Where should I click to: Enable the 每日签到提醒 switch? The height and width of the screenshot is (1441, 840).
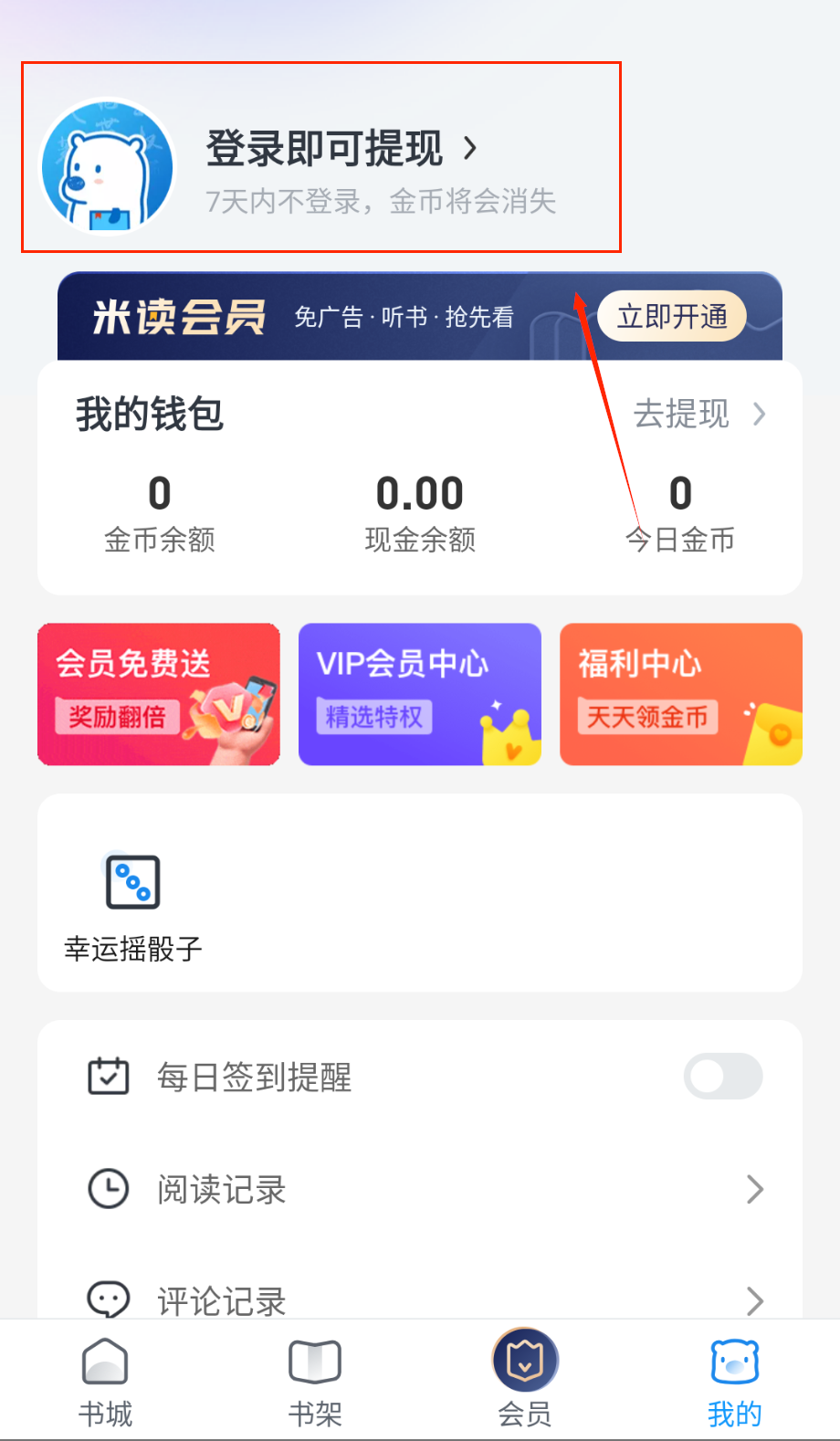[x=723, y=1077]
